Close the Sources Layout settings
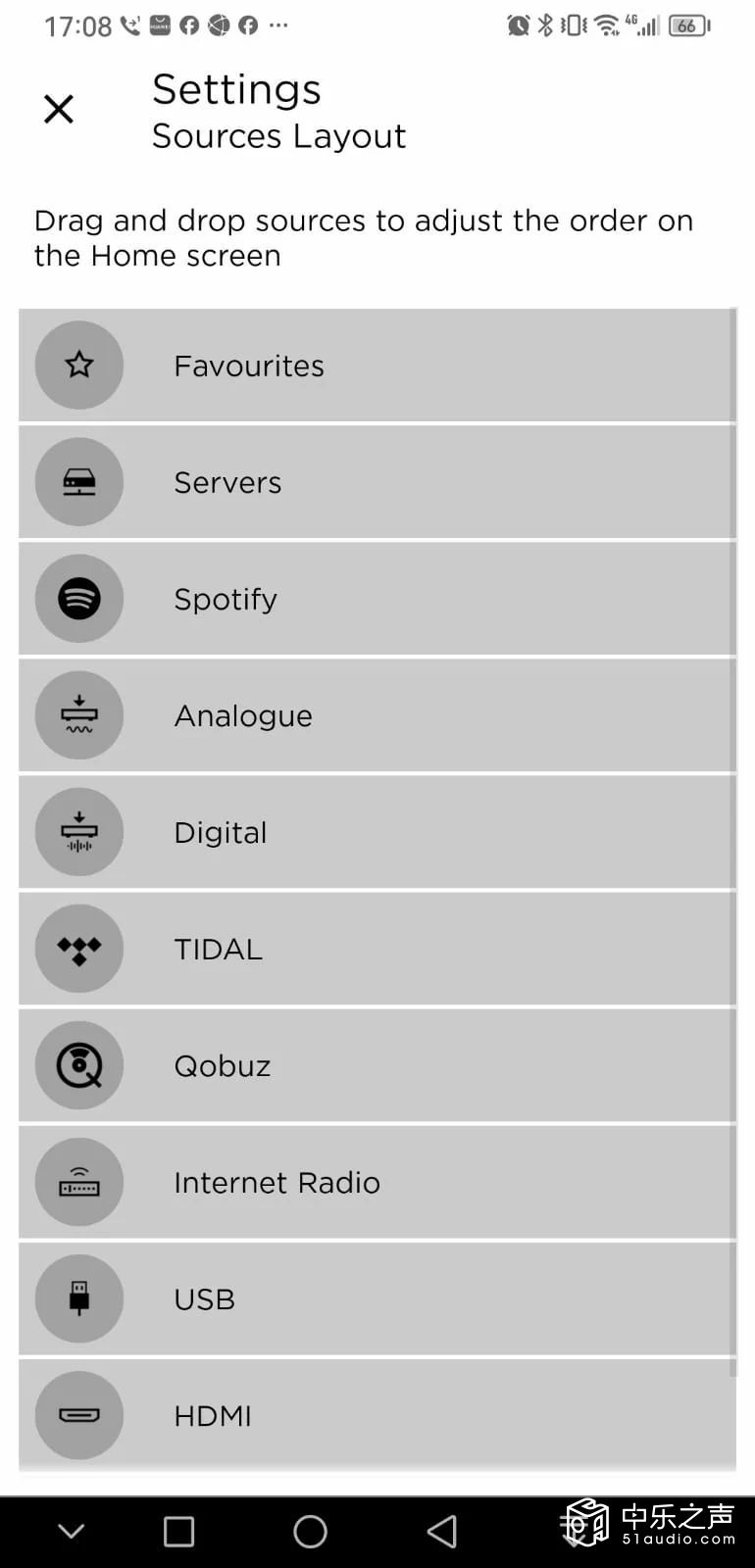 pos(59,109)
